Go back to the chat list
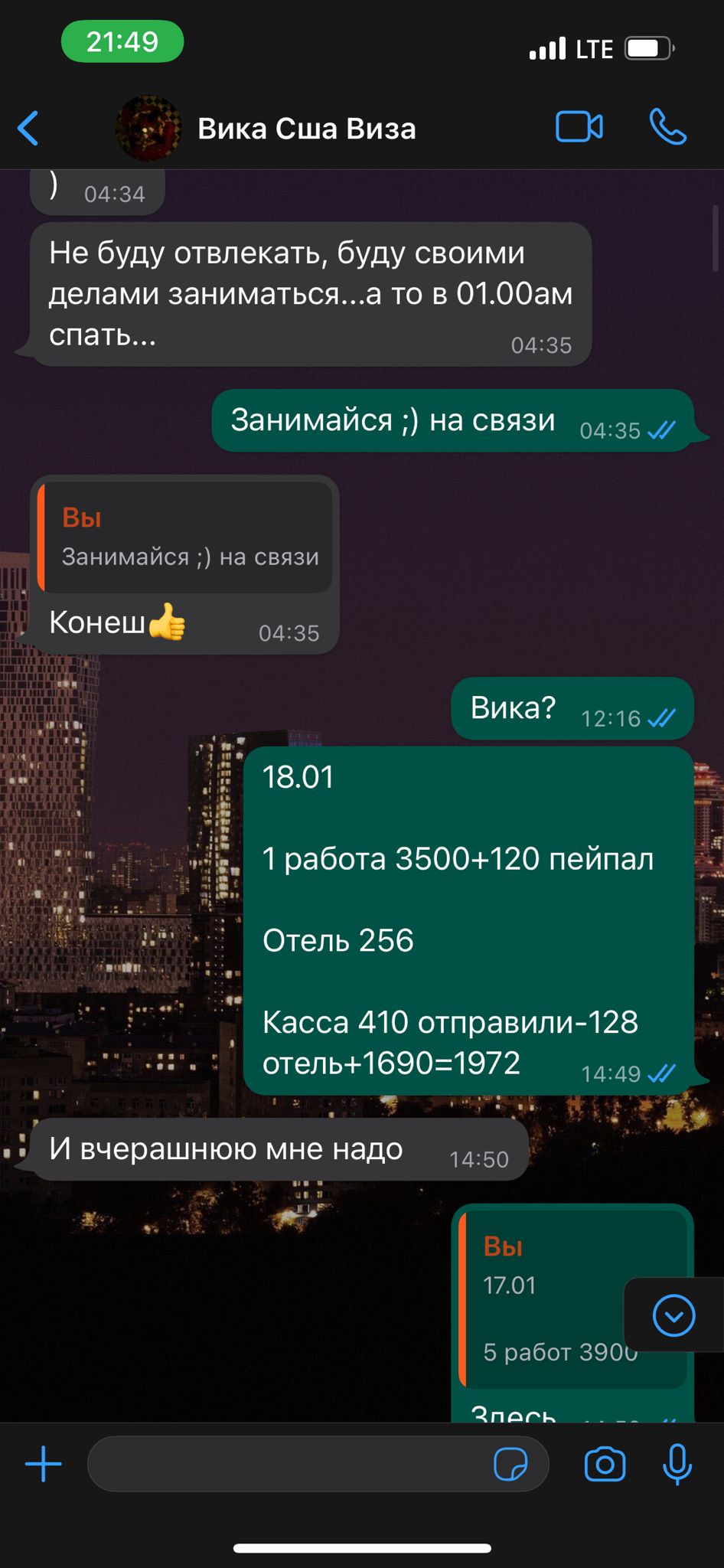 click(28, 128)
